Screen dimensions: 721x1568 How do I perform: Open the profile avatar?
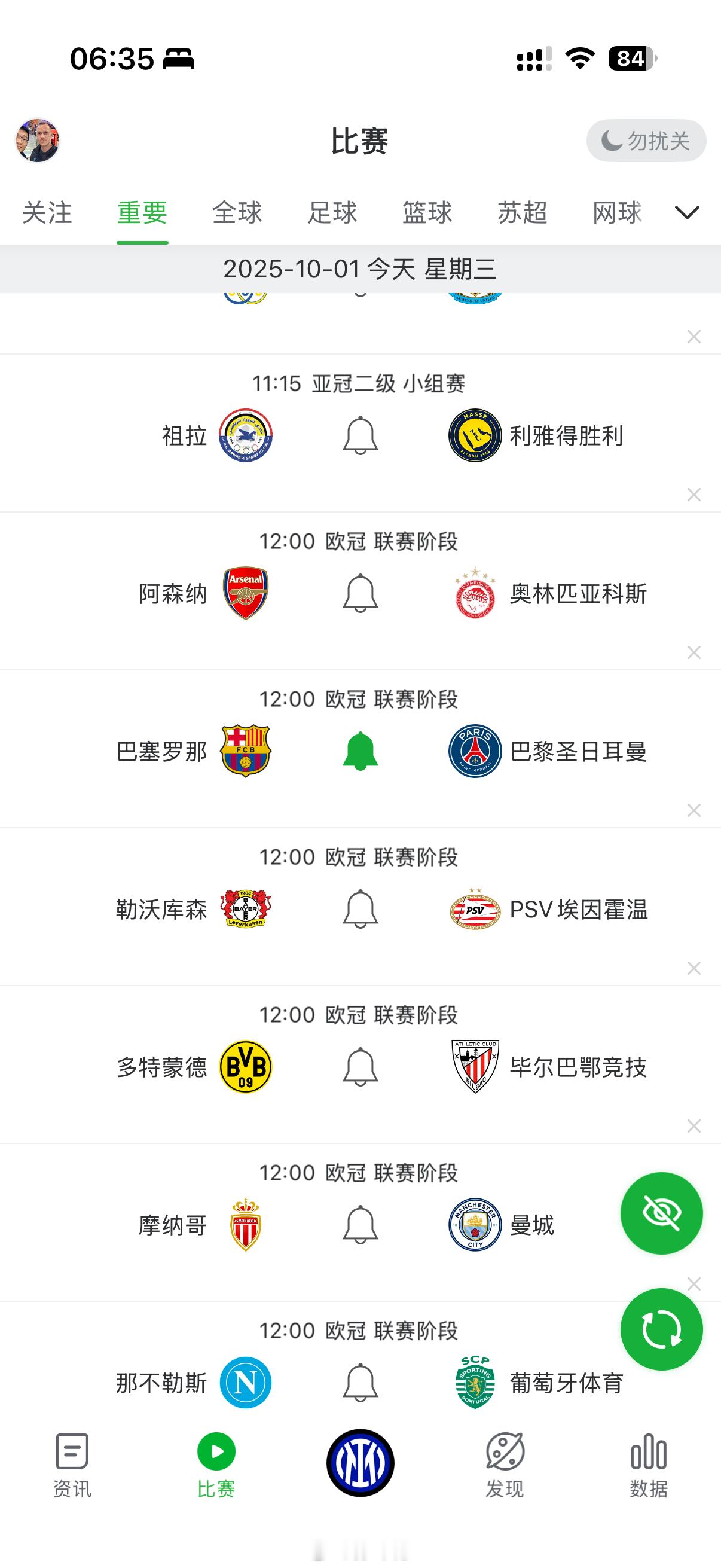pyautogui.click(x=38, y=141)
